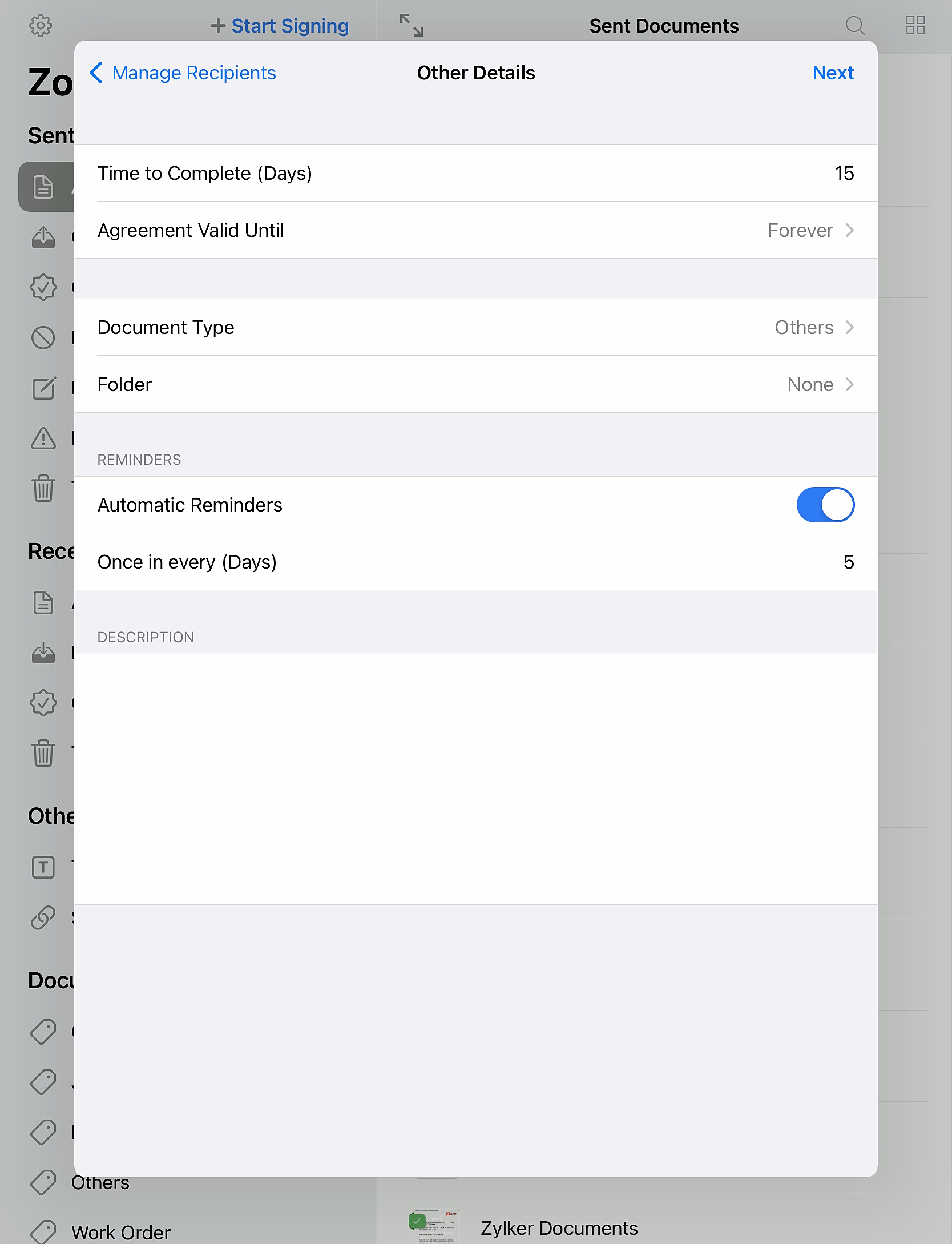Edit the Time to Complete days value

pyautogui.click(x=844, y=174)
